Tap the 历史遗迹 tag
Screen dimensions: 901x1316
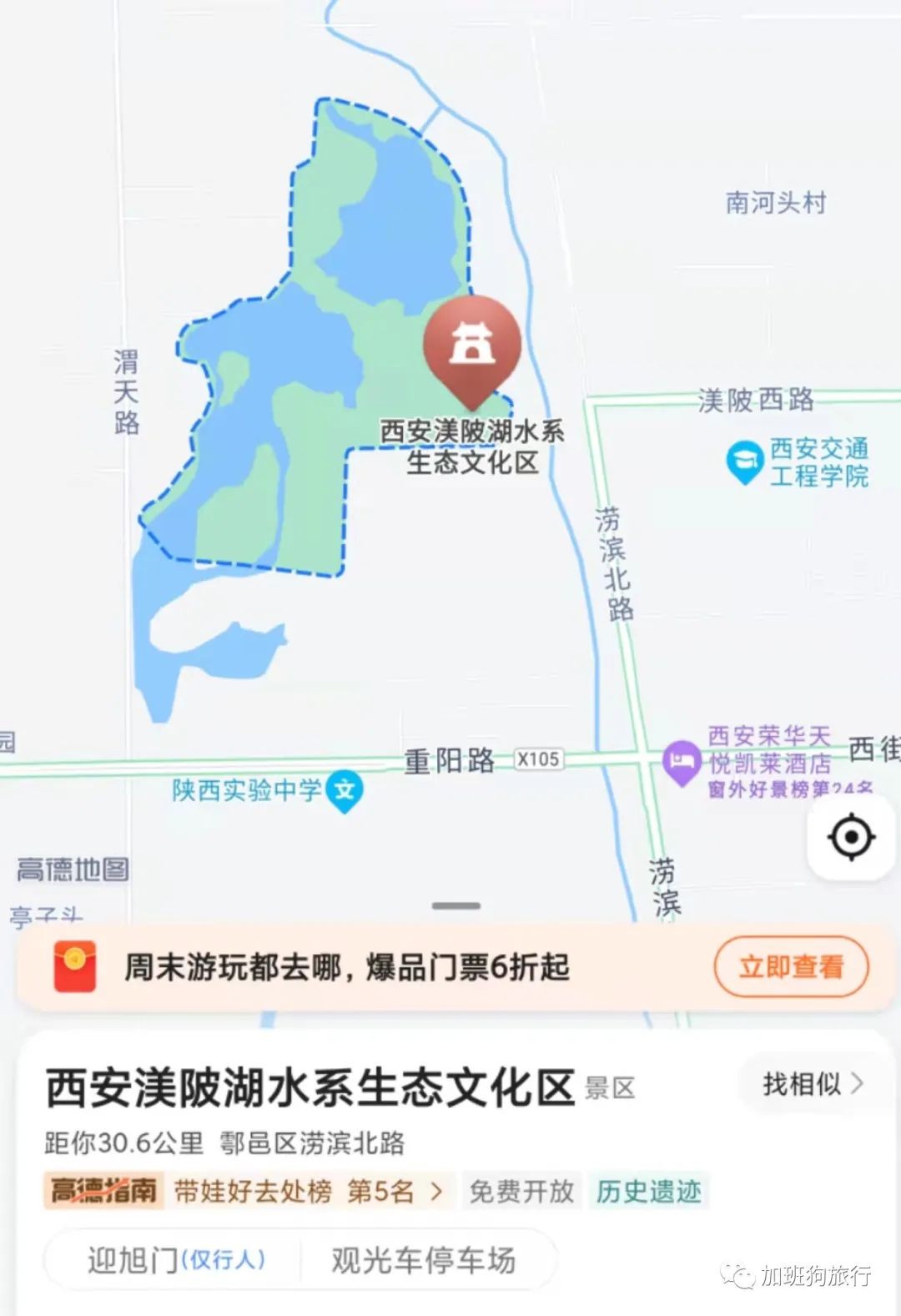point(648,1191)
